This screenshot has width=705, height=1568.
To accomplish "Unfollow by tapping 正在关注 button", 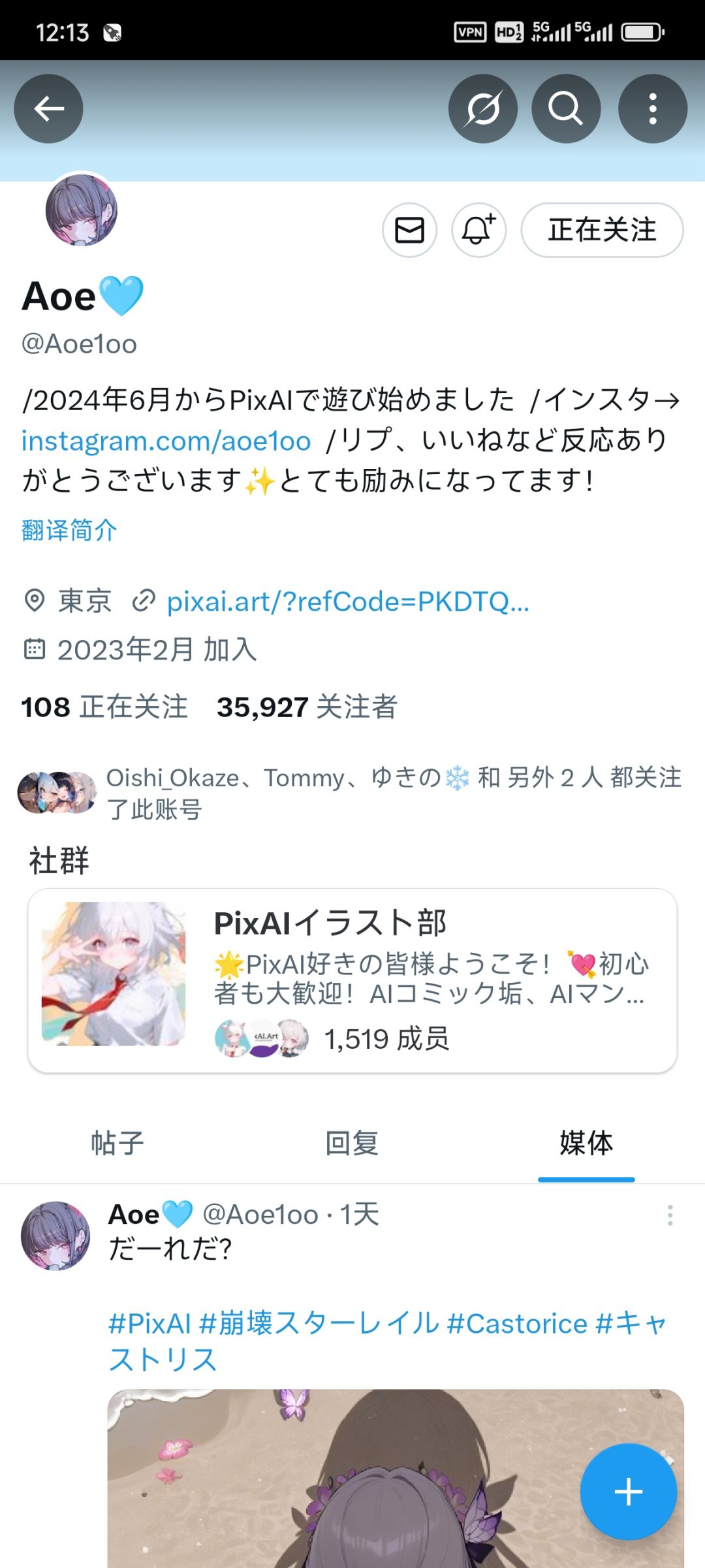I will click(601, 230).
